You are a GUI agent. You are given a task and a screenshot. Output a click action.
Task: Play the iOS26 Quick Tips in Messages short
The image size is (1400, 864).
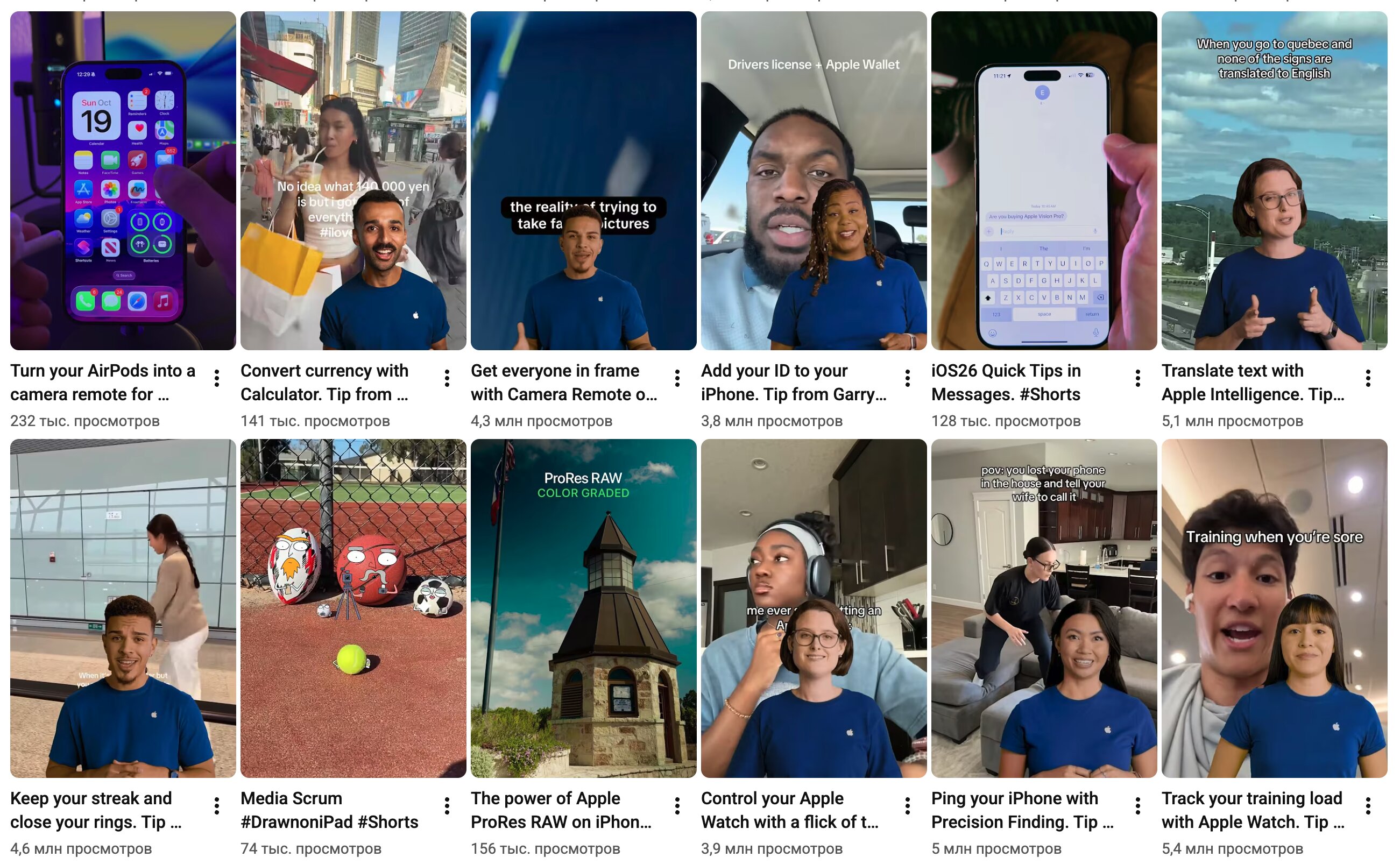(x=1044, y=181)
